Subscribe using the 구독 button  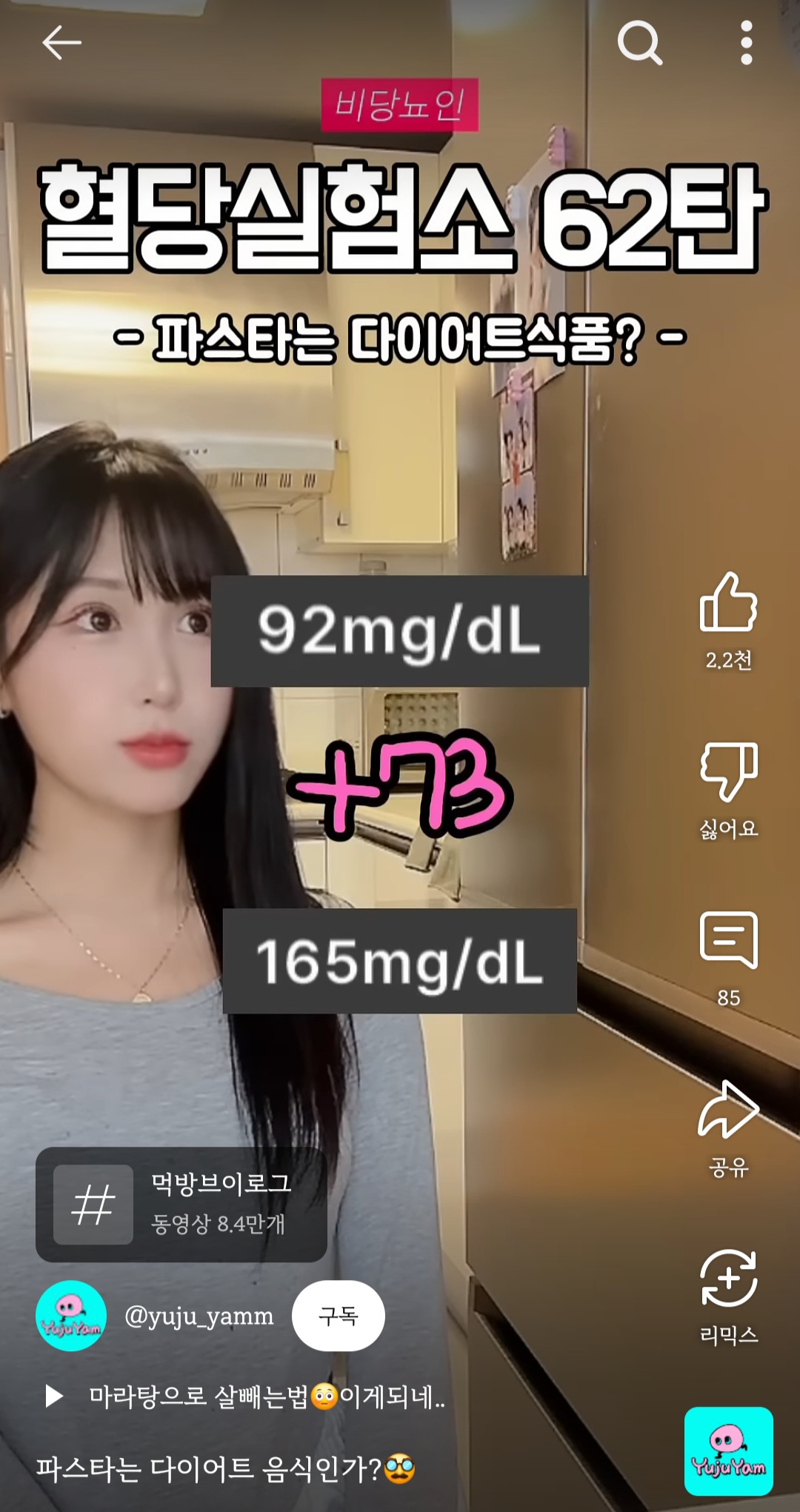click(x=339, y=1316)
